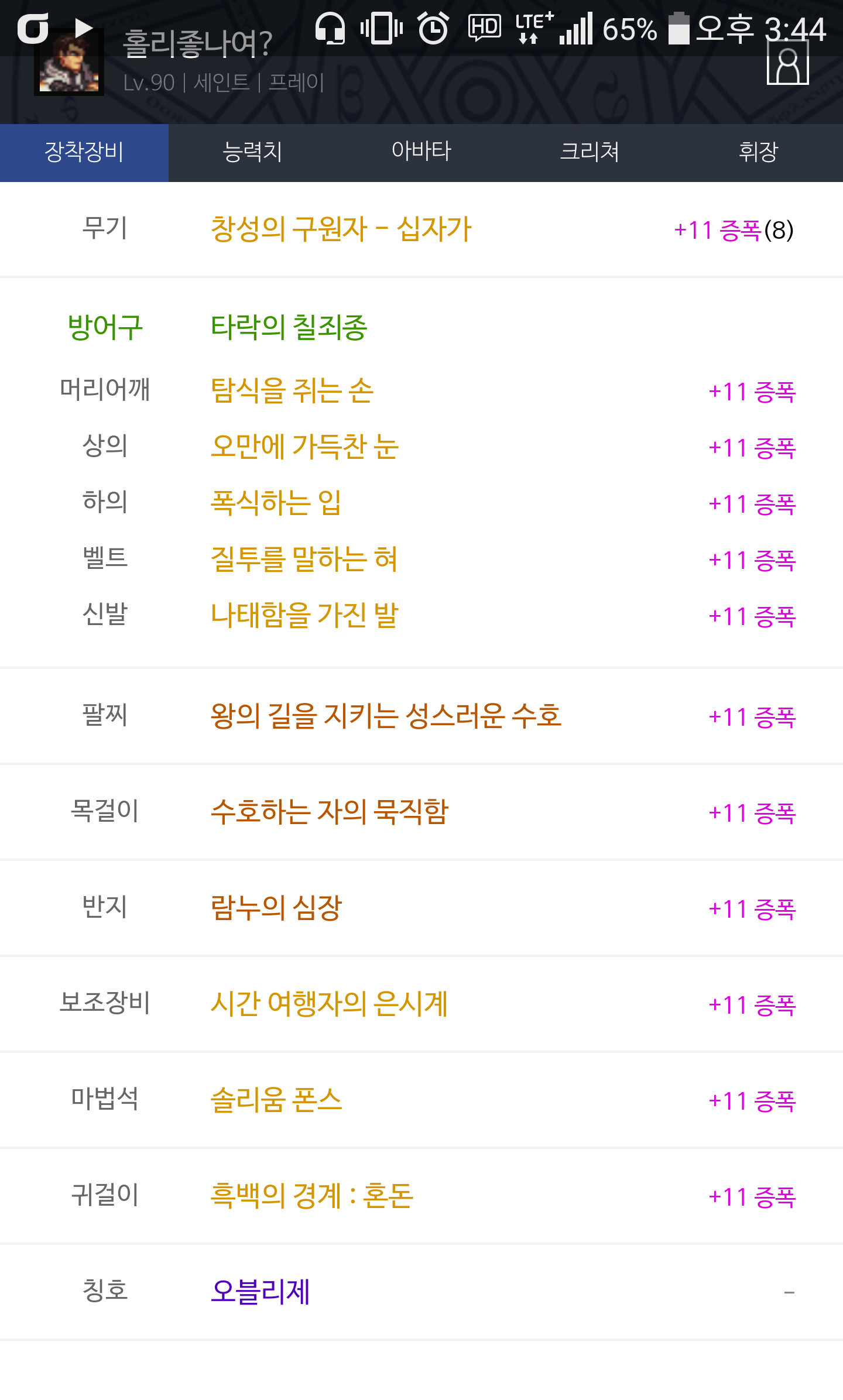Viewport: 843px width, 1400px height.
Task: Switch to the 크리쳐 tab
Action: point(590,152)
